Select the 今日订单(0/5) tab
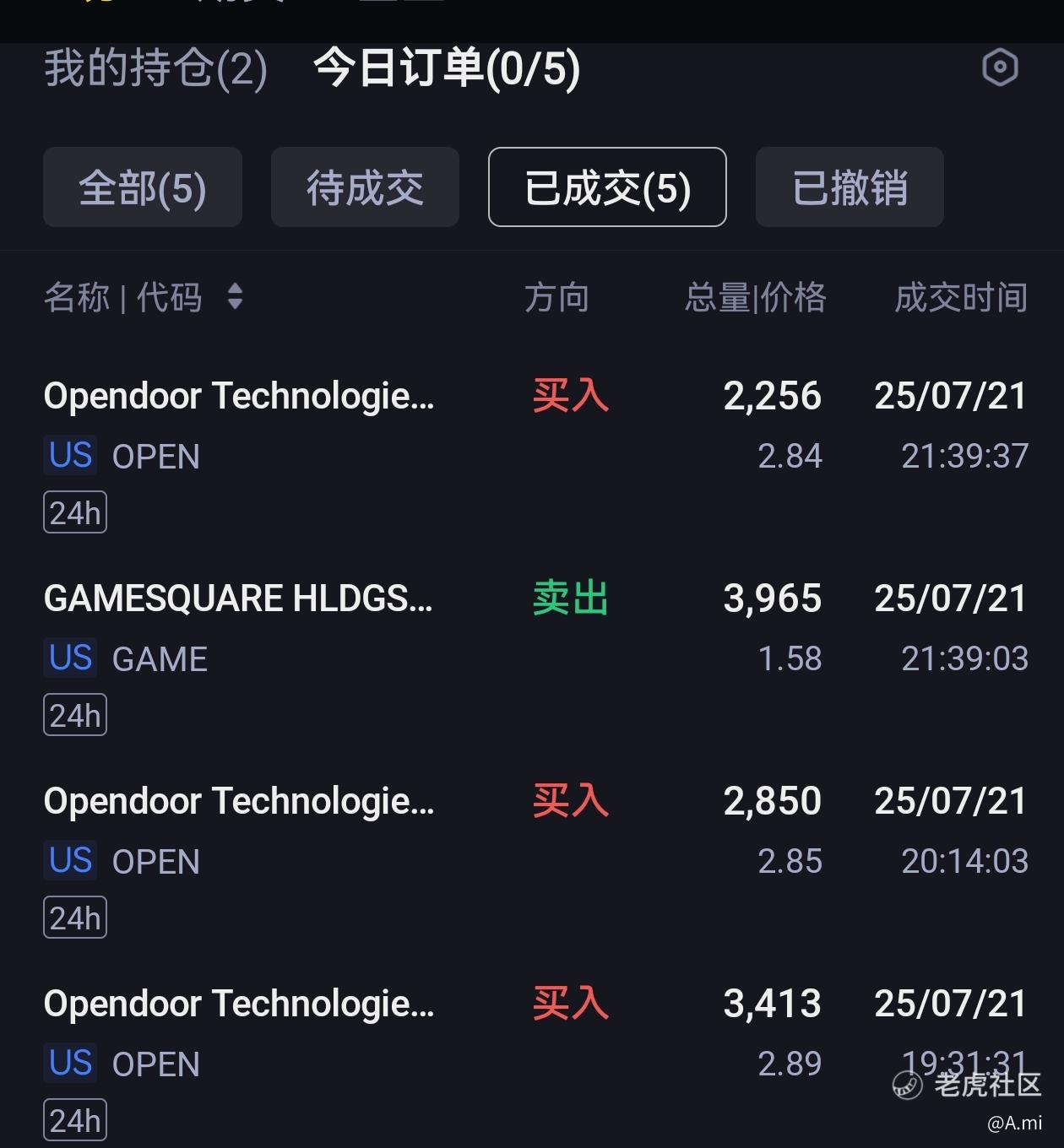Viewport: 1064px width, 1148px height. coord(447,68)
